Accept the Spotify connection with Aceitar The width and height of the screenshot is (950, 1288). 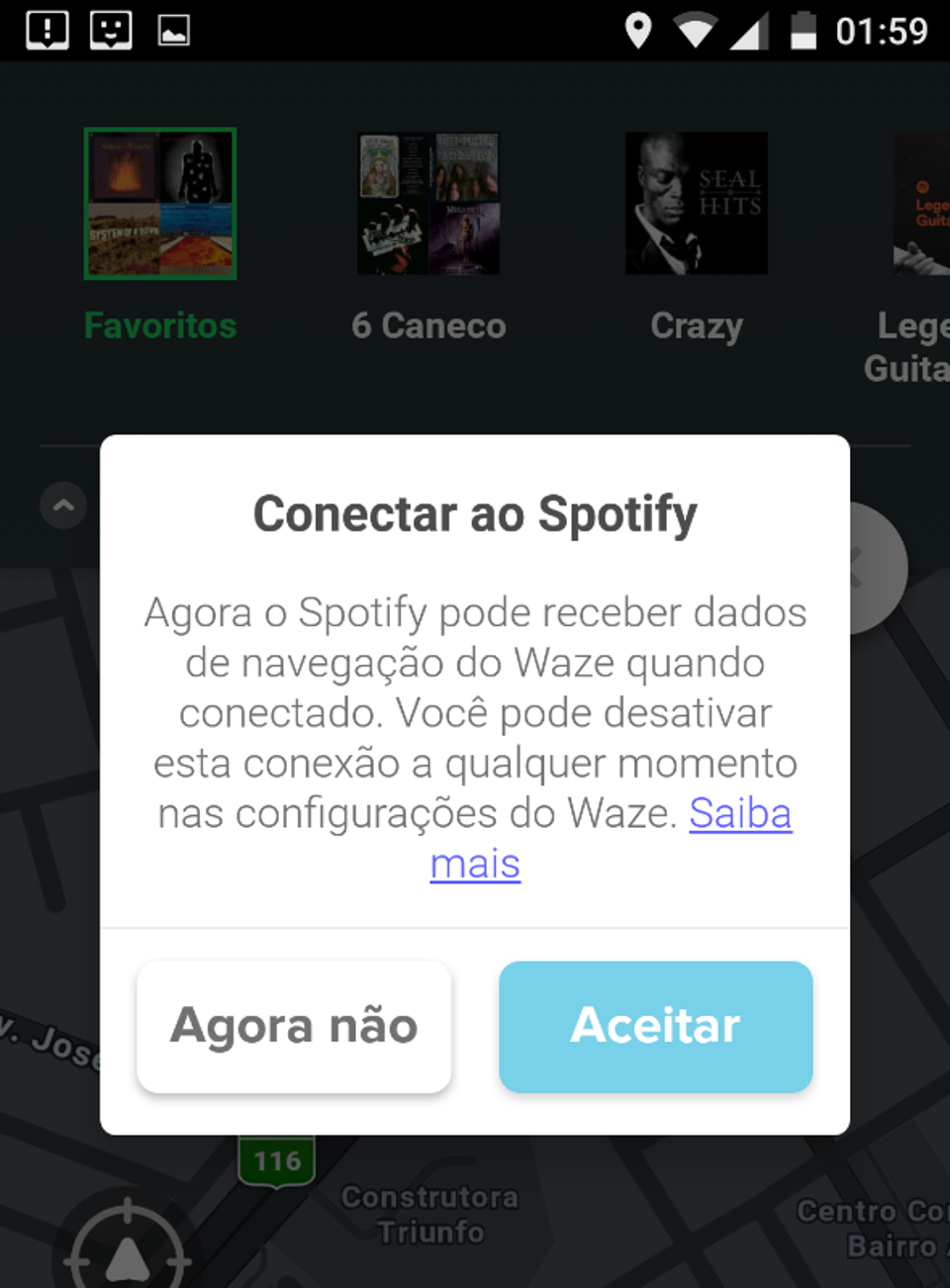(655, 1027)
